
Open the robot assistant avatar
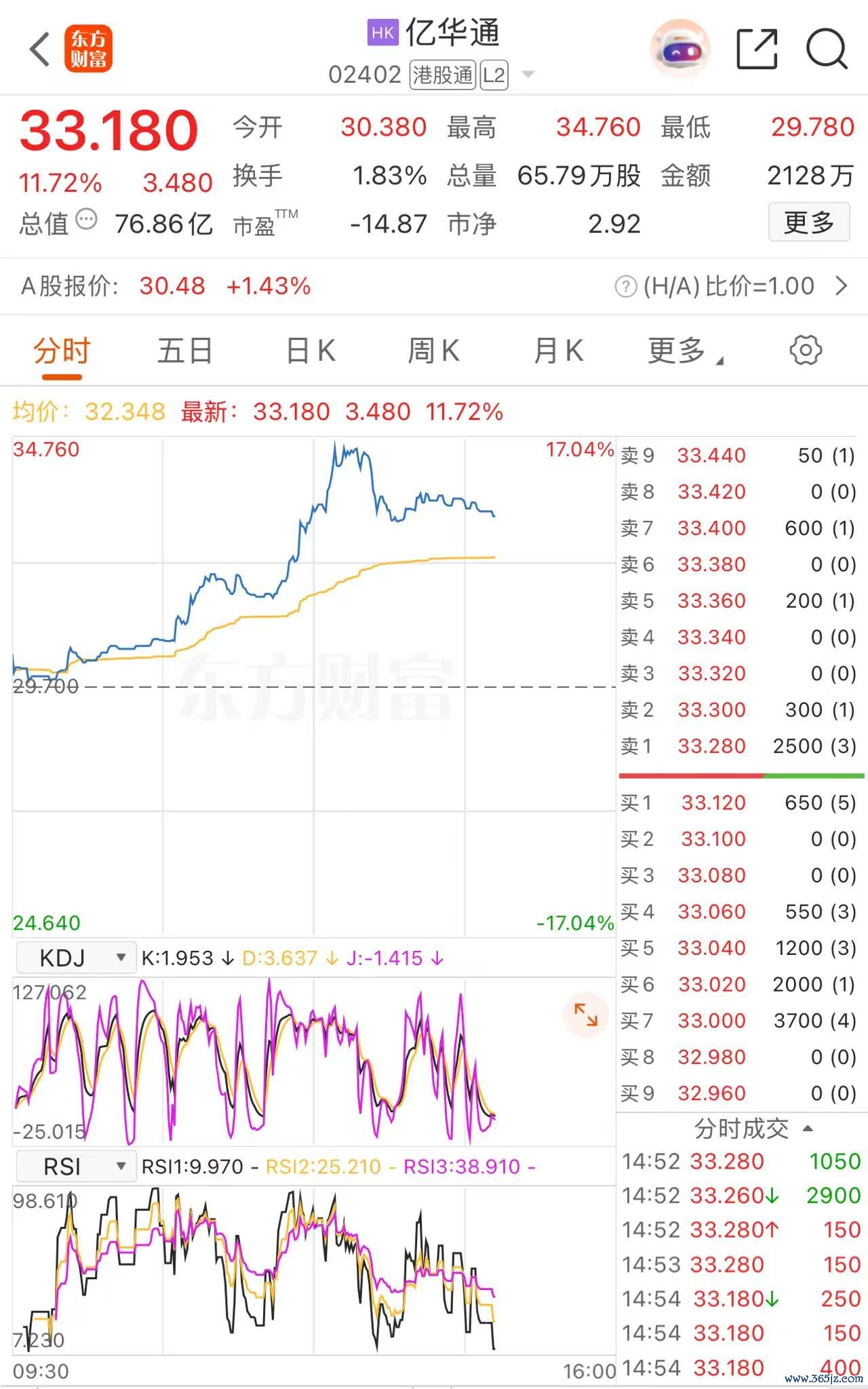point(679,49)
